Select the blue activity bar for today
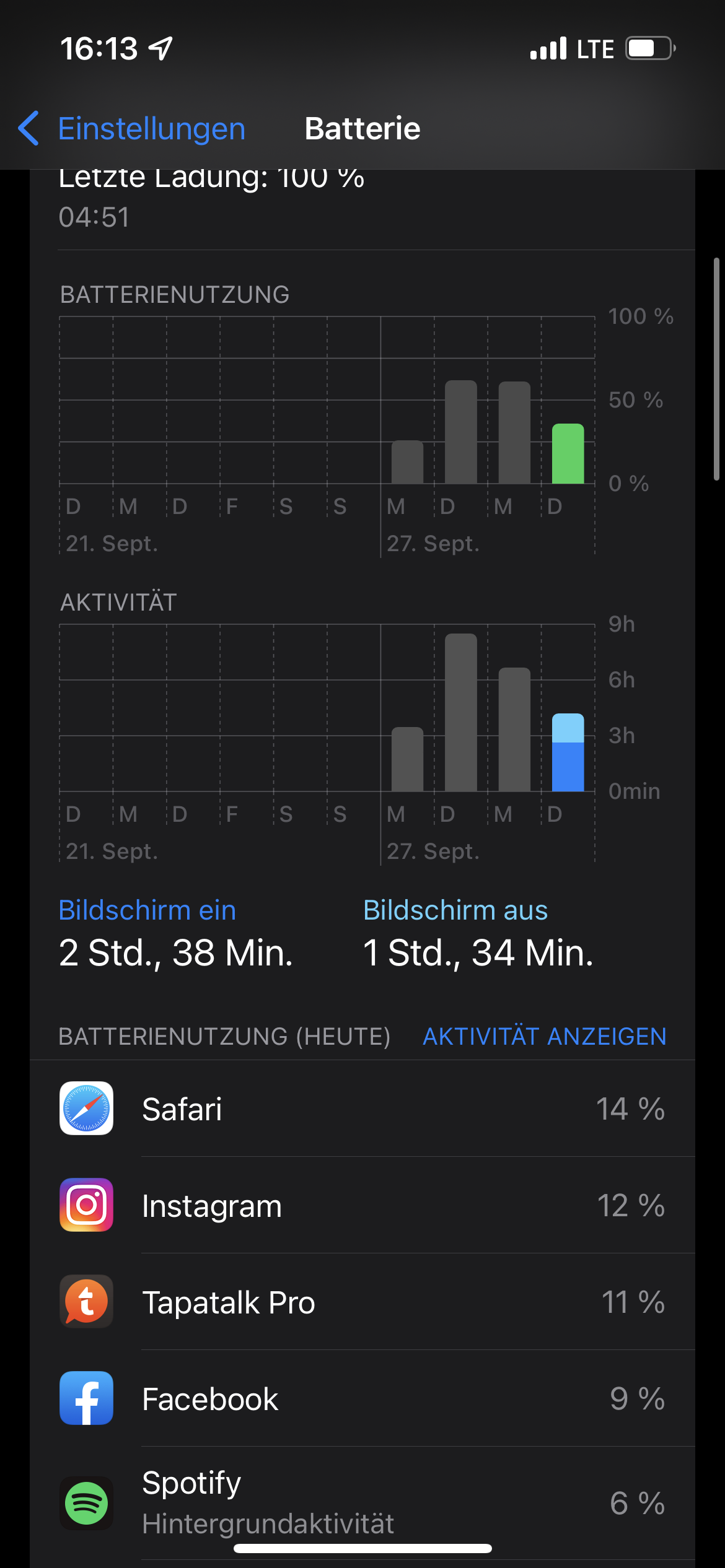The width and height of the screenshot is (725, 1568). 568,753
